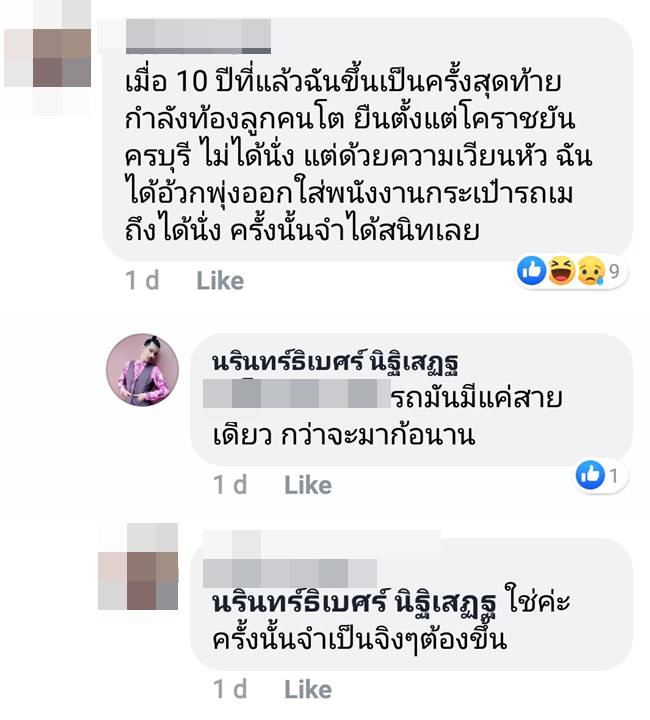Image resolution: width=650 pixels, height=720 pixels.
Task: Like the reply "รถมันมีแค่สายเดียว กว่าจะมาก้อนาน"
Action: (308, 485)
